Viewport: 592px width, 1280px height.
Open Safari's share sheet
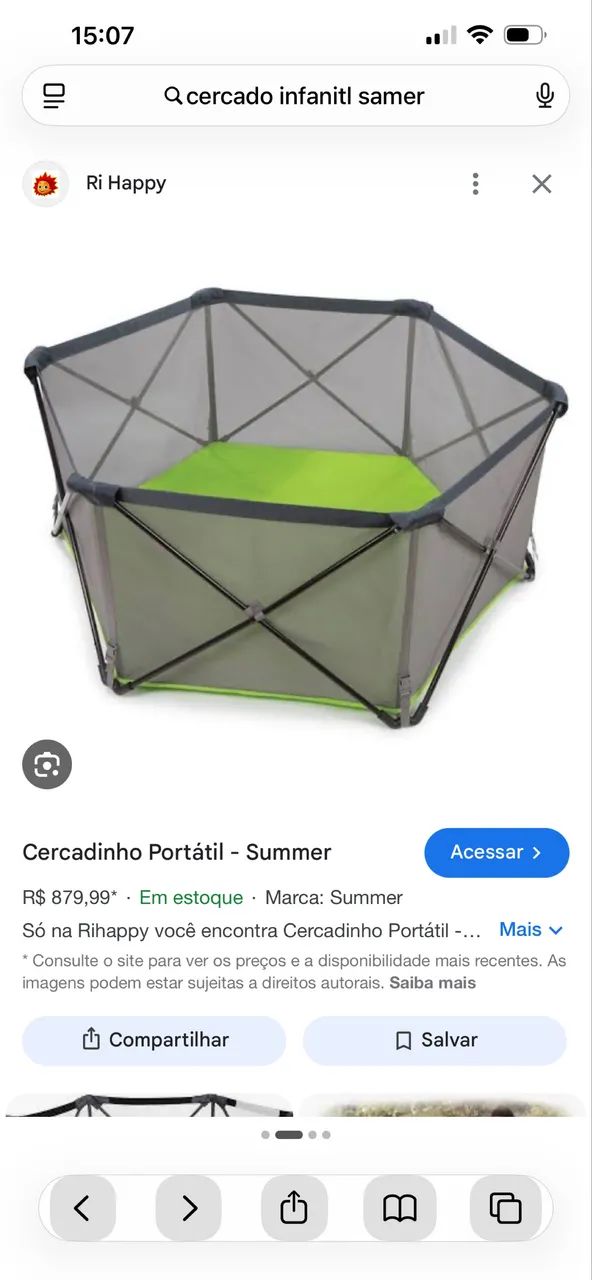(294, 1208)
